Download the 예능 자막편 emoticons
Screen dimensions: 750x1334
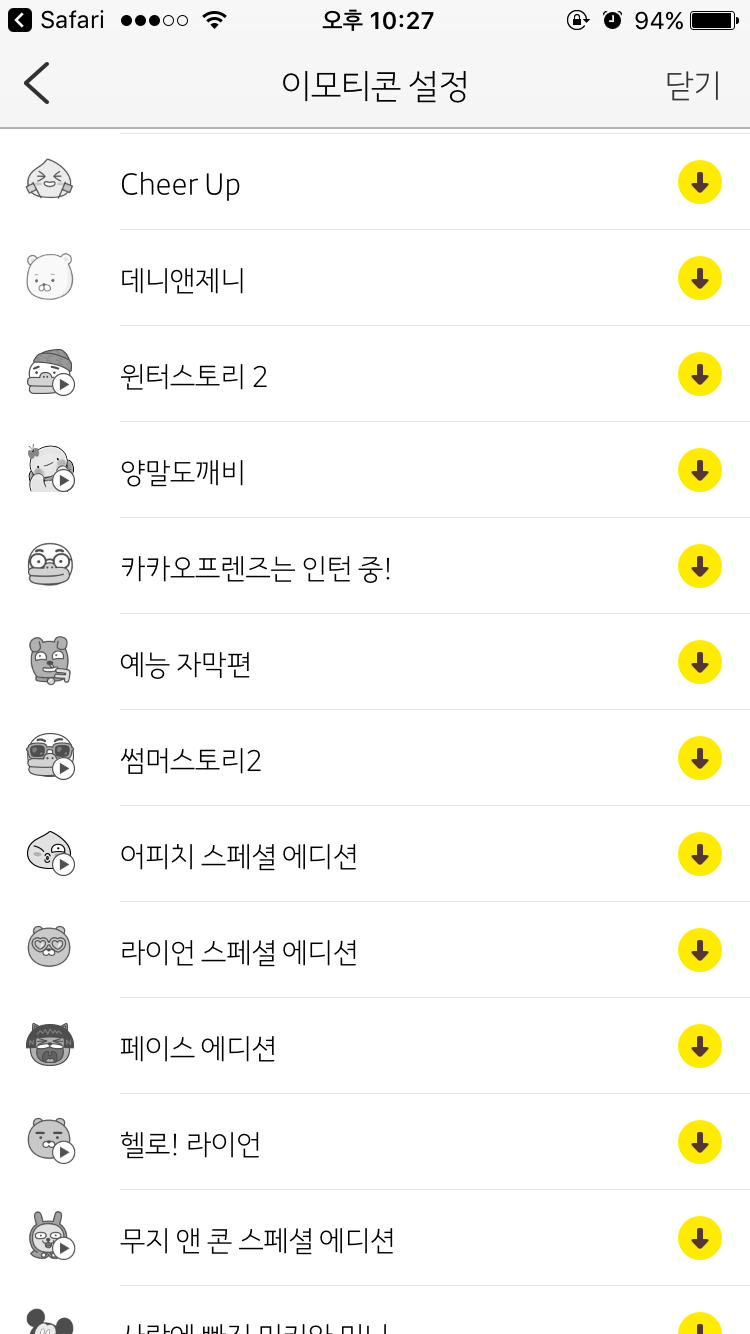pos(700,663)
